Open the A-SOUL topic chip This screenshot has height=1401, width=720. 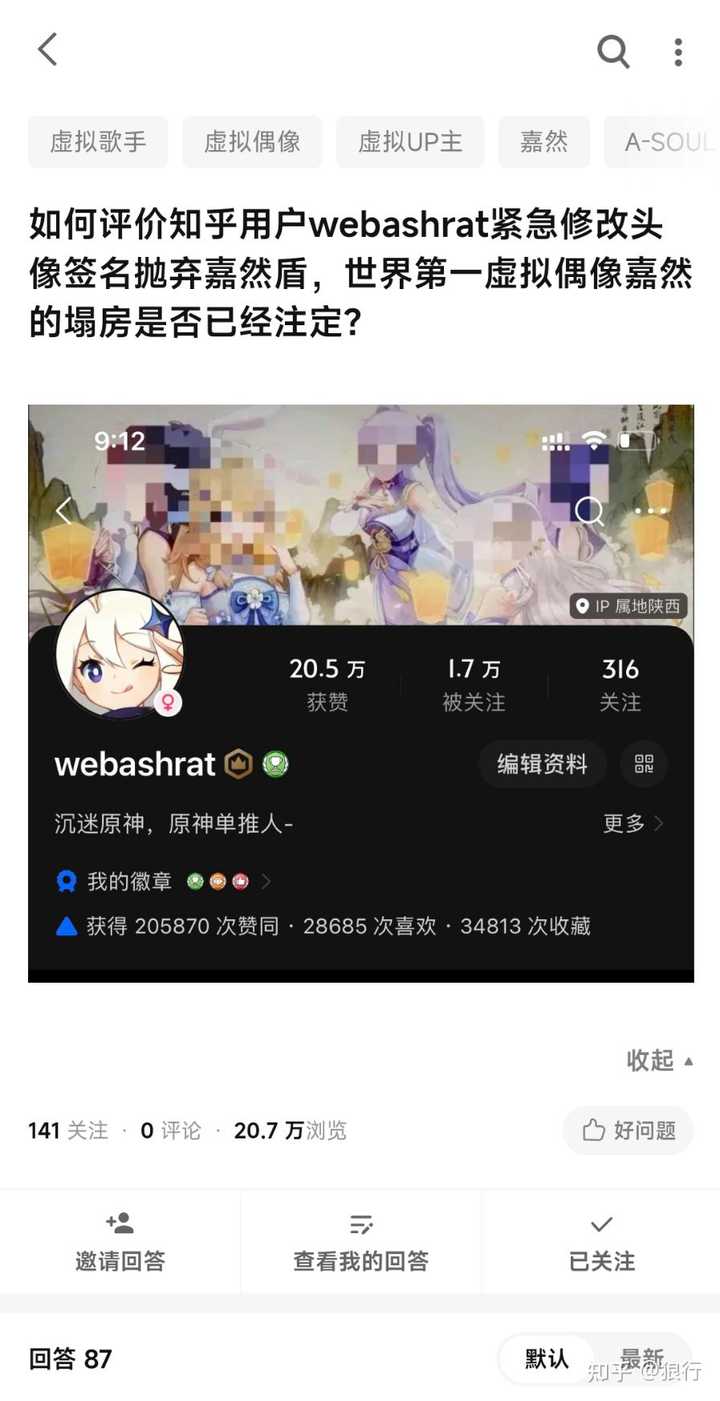[662, 142]
